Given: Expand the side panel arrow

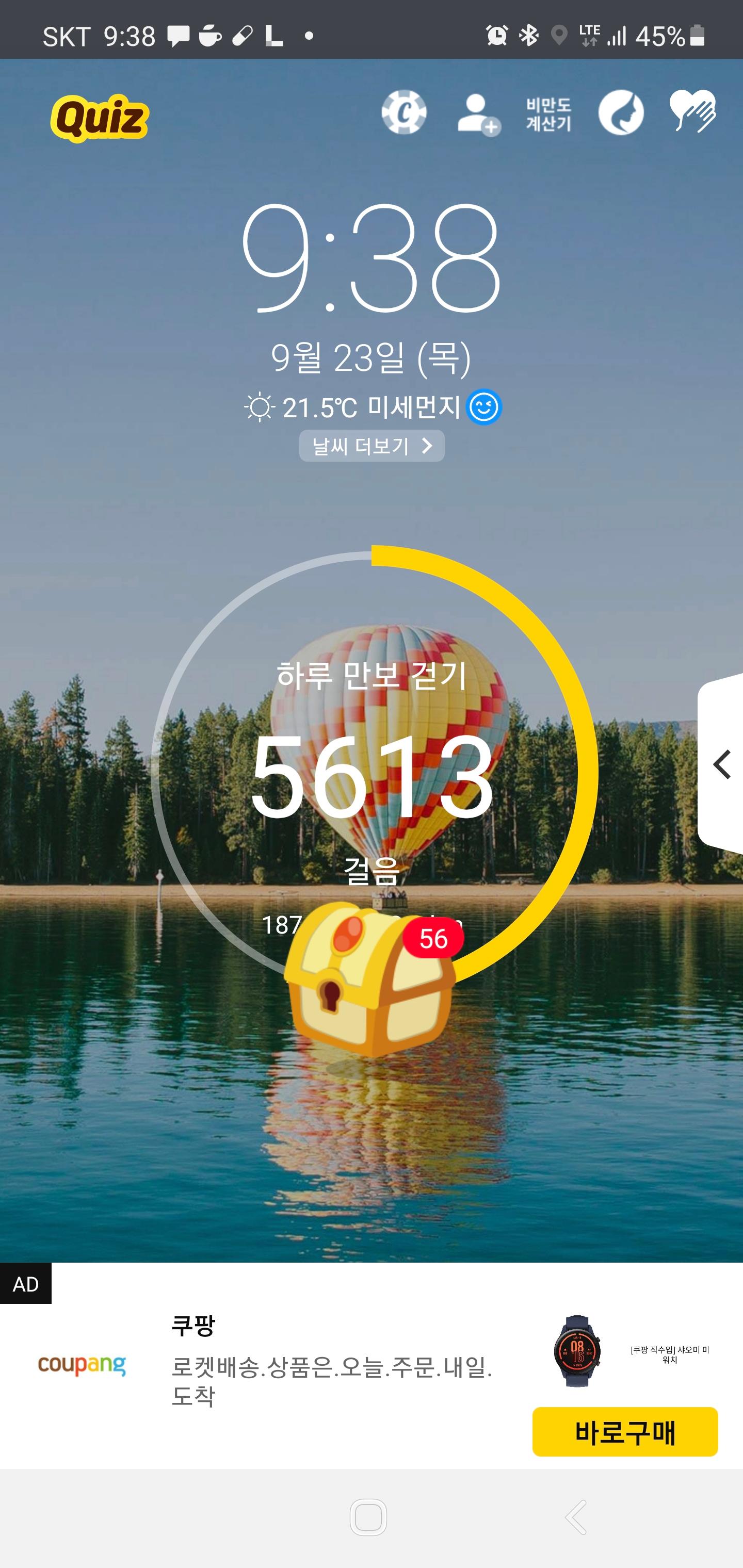Looking at the screenshot, I should click(x=722, y=764).
